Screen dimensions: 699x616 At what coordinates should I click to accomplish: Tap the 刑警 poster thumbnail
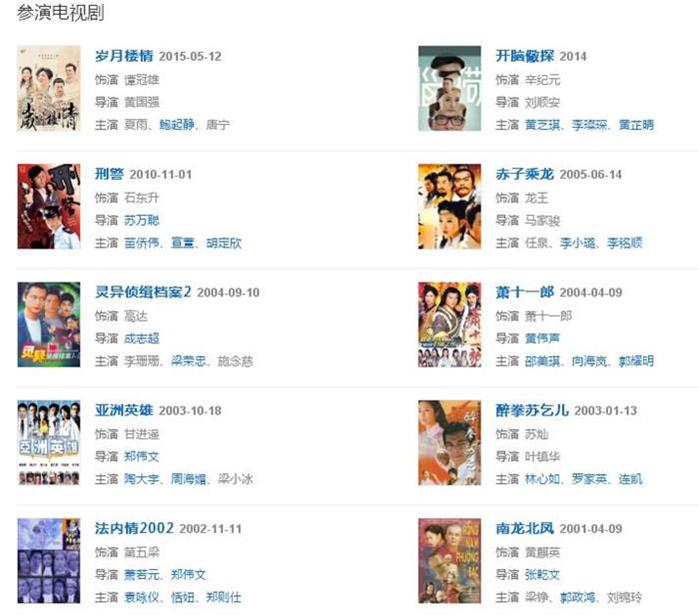click(x=49, y=205)
